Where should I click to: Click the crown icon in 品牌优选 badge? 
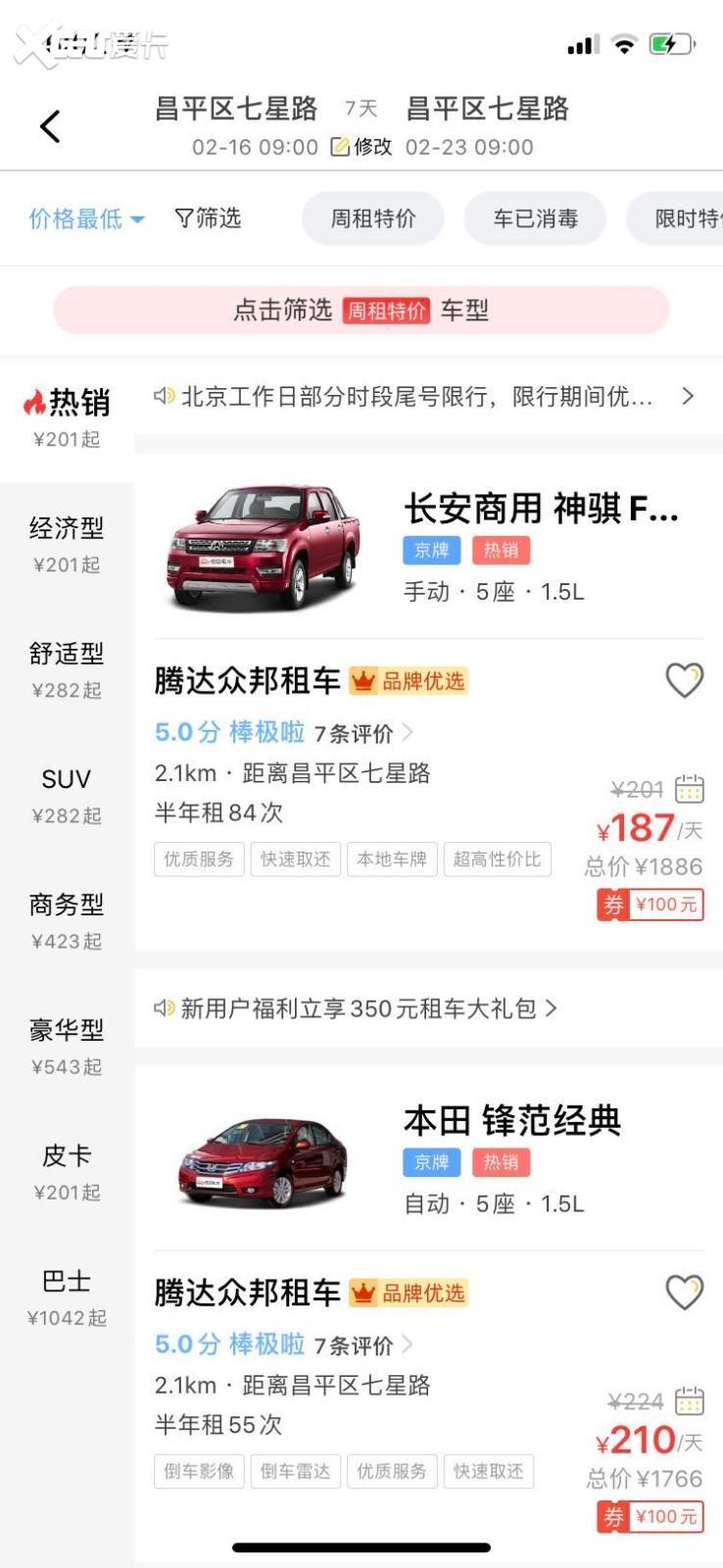click(x=365, y=680)
